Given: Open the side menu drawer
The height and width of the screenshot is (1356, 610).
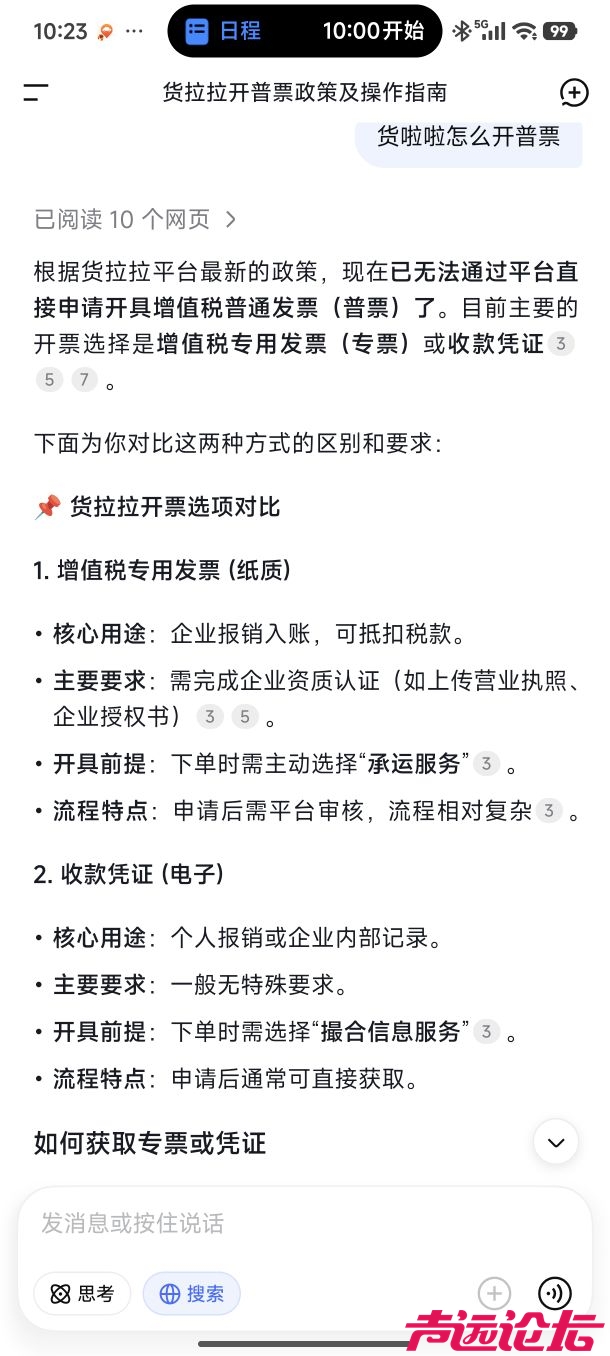Looking at the screenshot, I should tap(36, 93).
